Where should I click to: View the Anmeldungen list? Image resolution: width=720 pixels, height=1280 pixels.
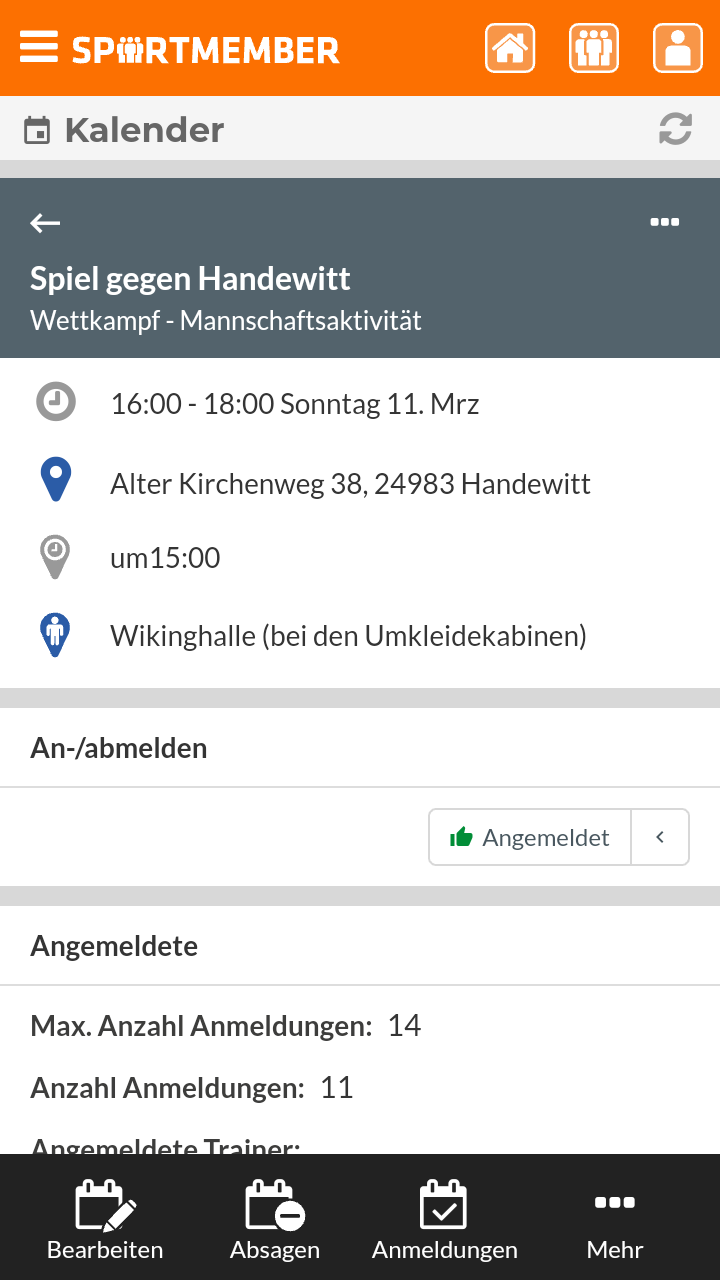coord(445,1220)
